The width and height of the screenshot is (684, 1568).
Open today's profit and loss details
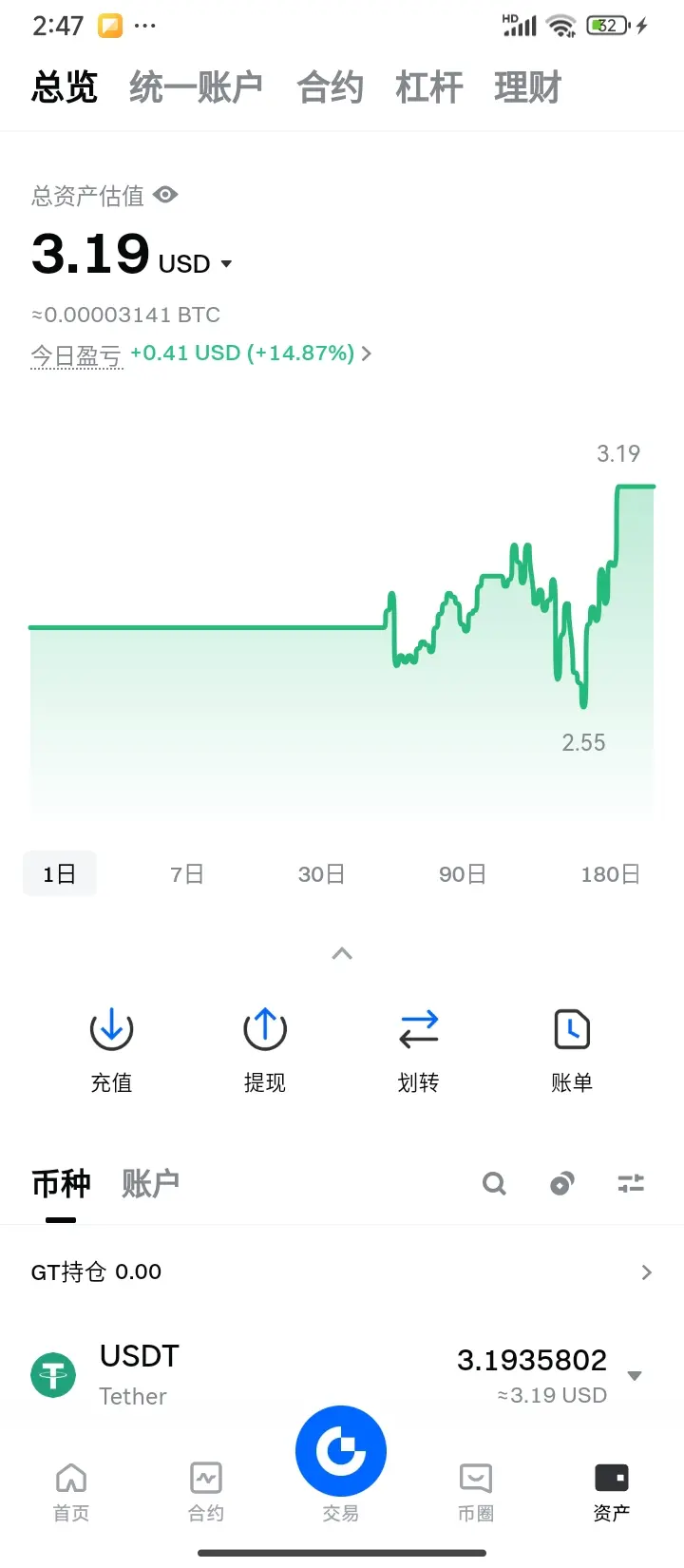point(251,354)
